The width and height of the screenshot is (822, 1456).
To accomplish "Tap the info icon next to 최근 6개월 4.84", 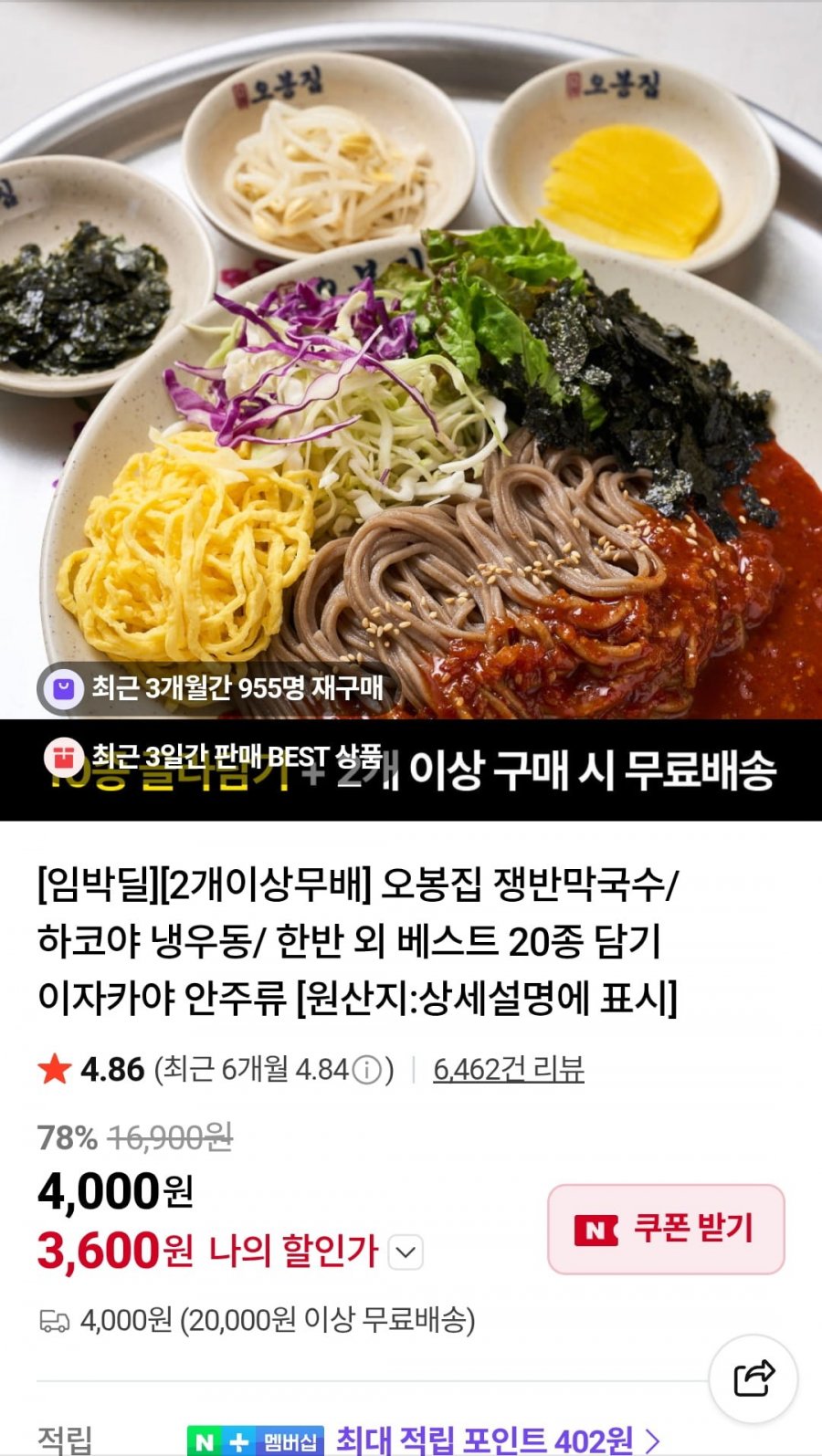I will click(x=367, y=1069).
